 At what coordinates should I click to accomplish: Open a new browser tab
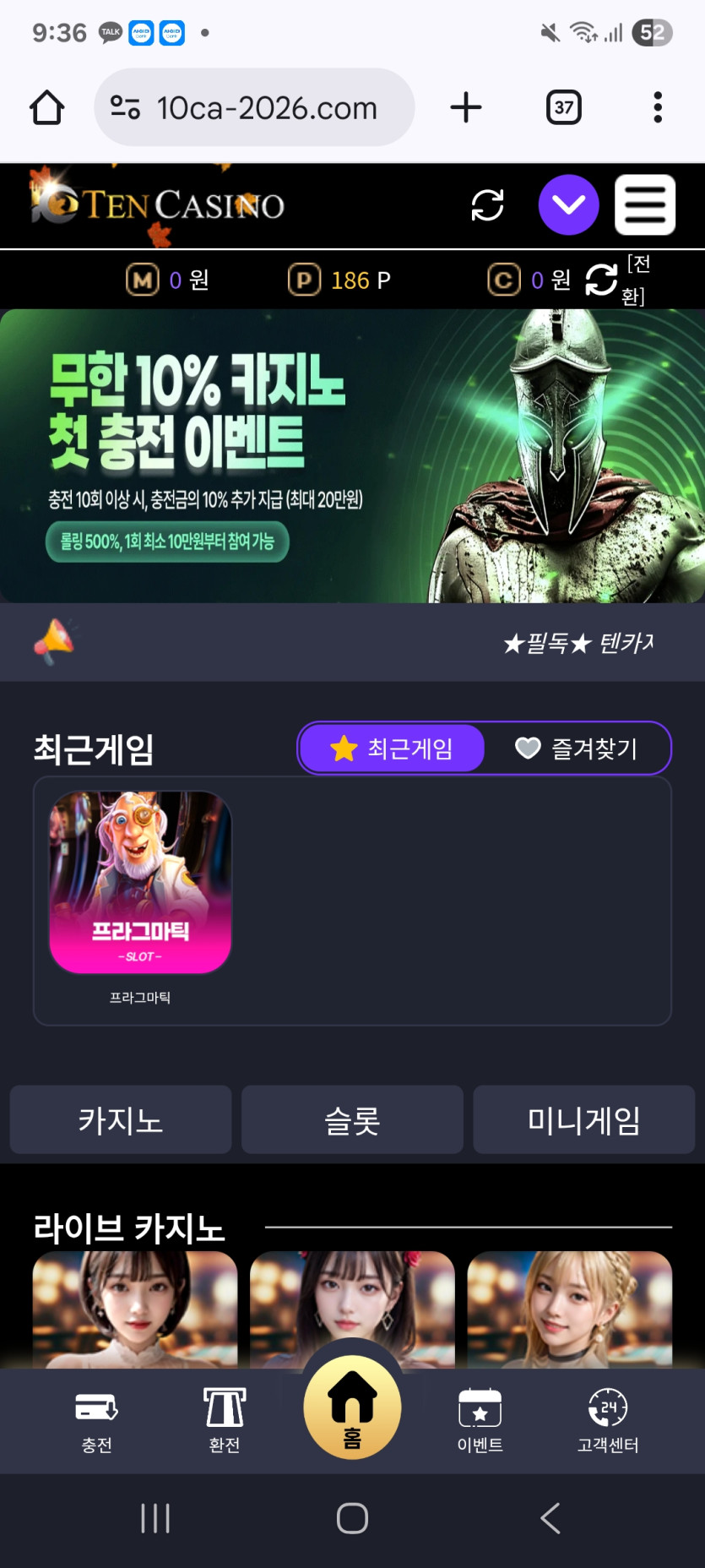click(465, 108)
